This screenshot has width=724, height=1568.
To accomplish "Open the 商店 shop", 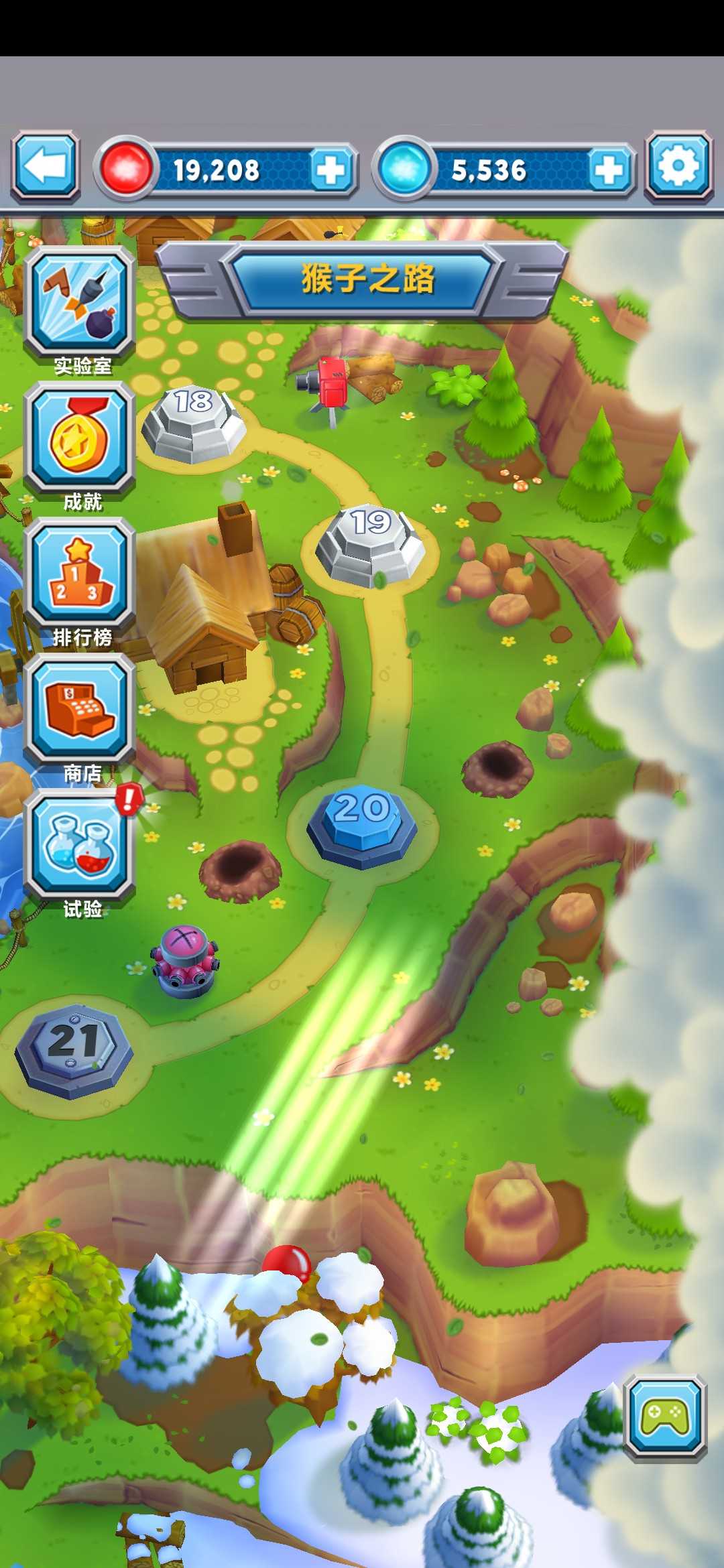I will [80, 710].
